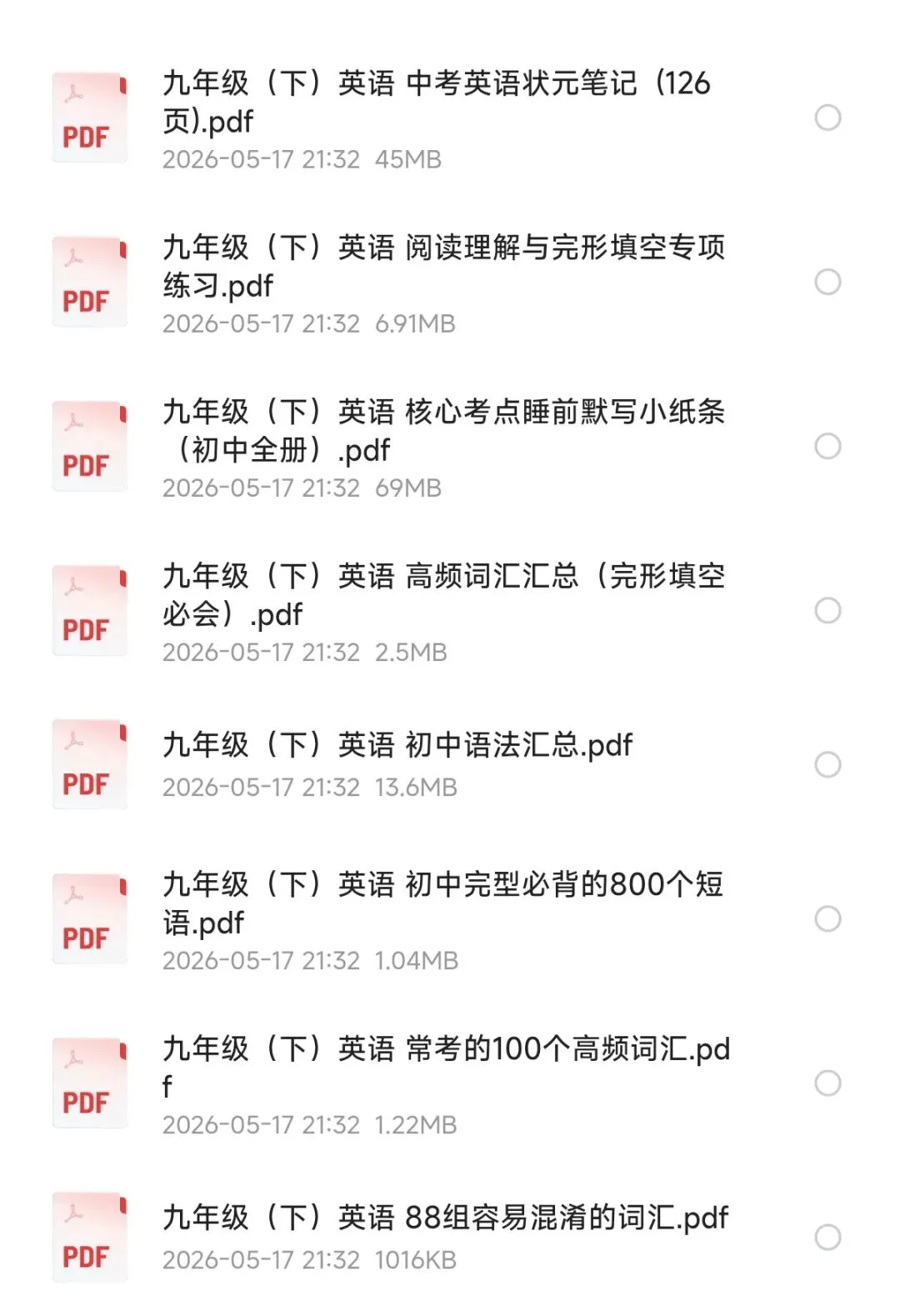Select the 核心考点睡前默写小纸条 circle
This screenshot has height=1316, width=900.
pyautogui.click(x=827, y=446)
